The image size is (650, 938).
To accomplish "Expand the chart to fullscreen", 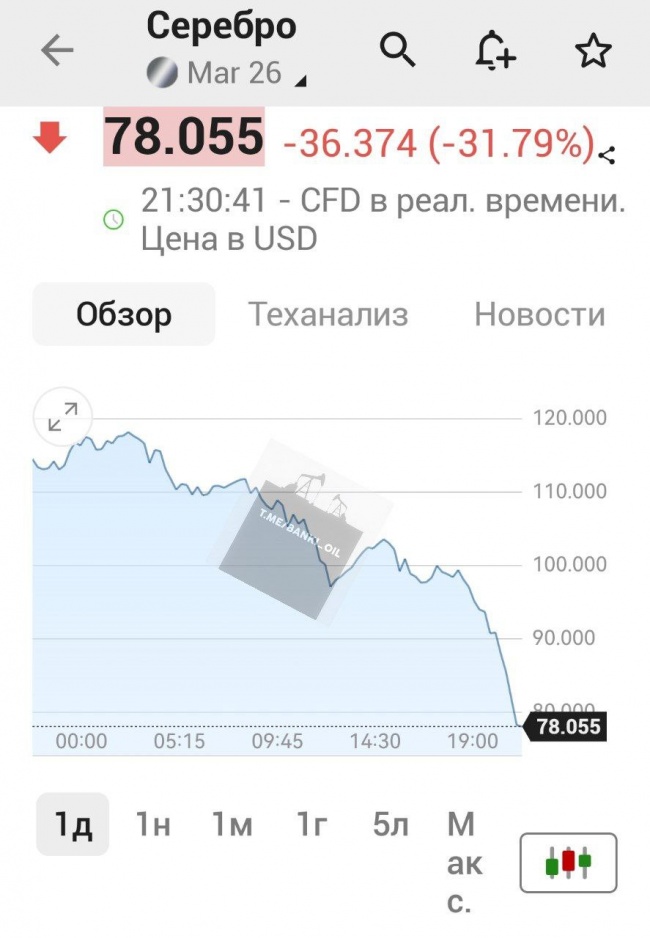I will click(62, 417).
